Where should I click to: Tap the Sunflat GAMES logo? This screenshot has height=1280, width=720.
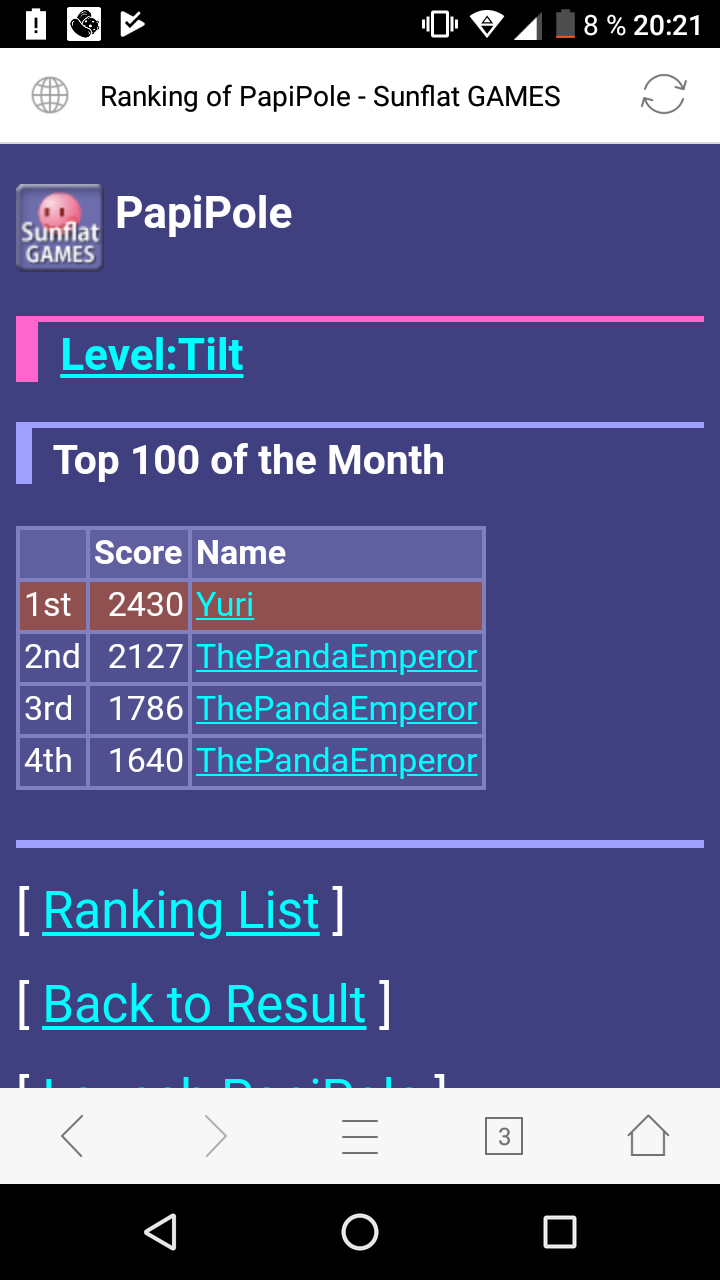tap(59, 227)
